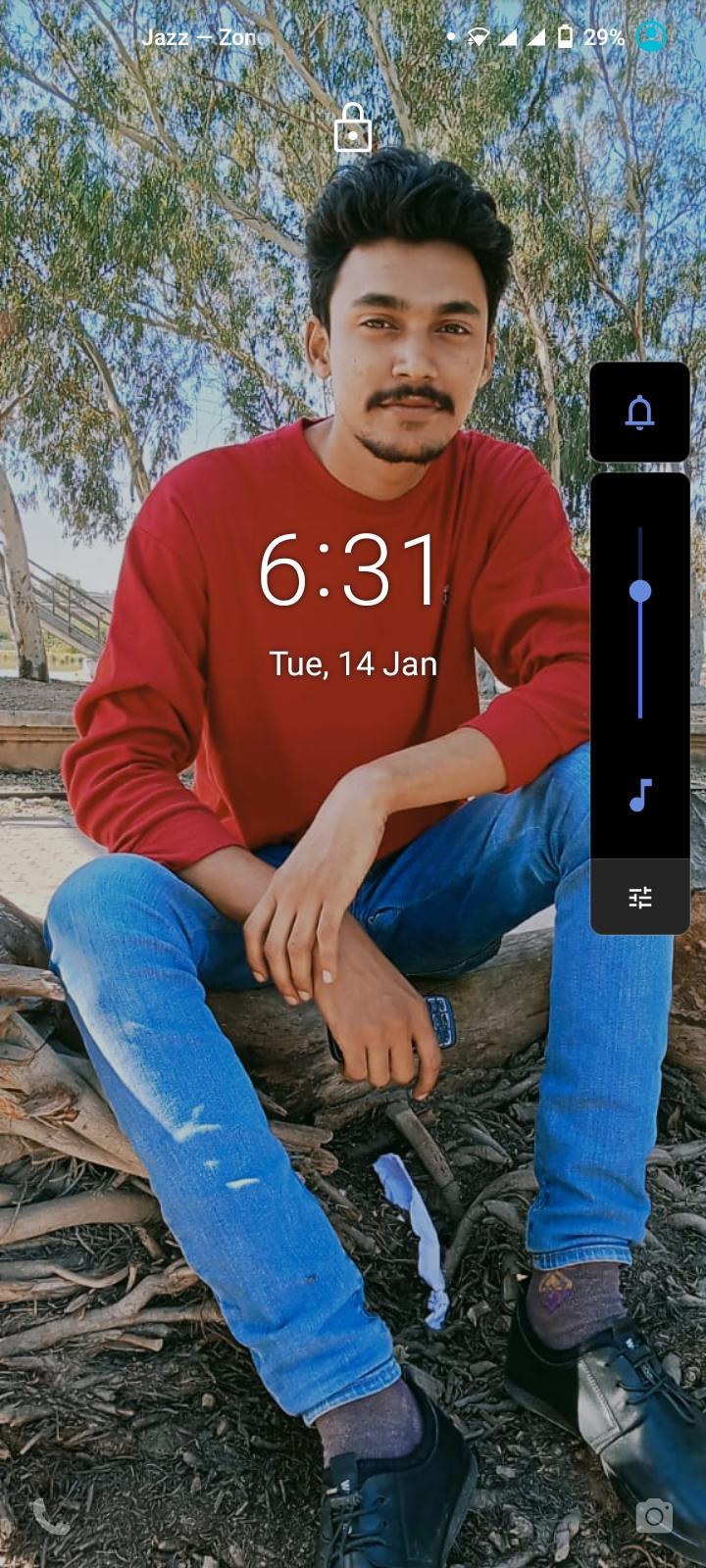Image resolution: width=706 pixels, height=1568 pixels.
Task: Open the volume settings sliders button
Action: 639,897
